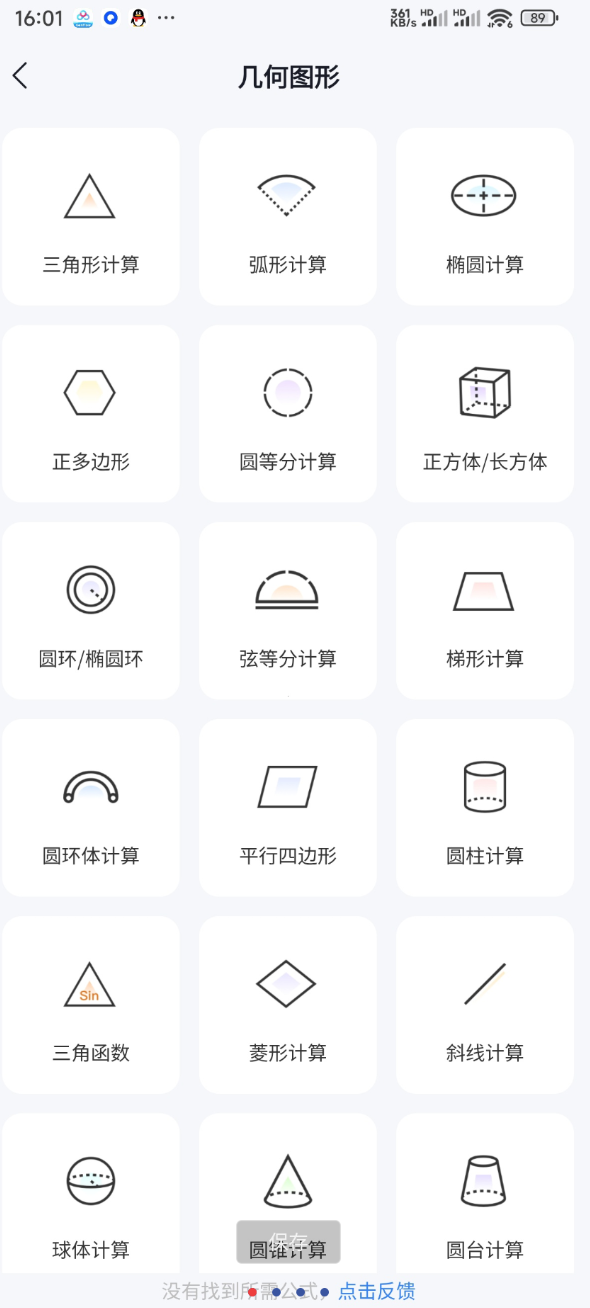Tap the 点击反馈 feedback link
Image resolution: width=590 pixels, height=1308 pixels.
click(x=376, y=1291)
